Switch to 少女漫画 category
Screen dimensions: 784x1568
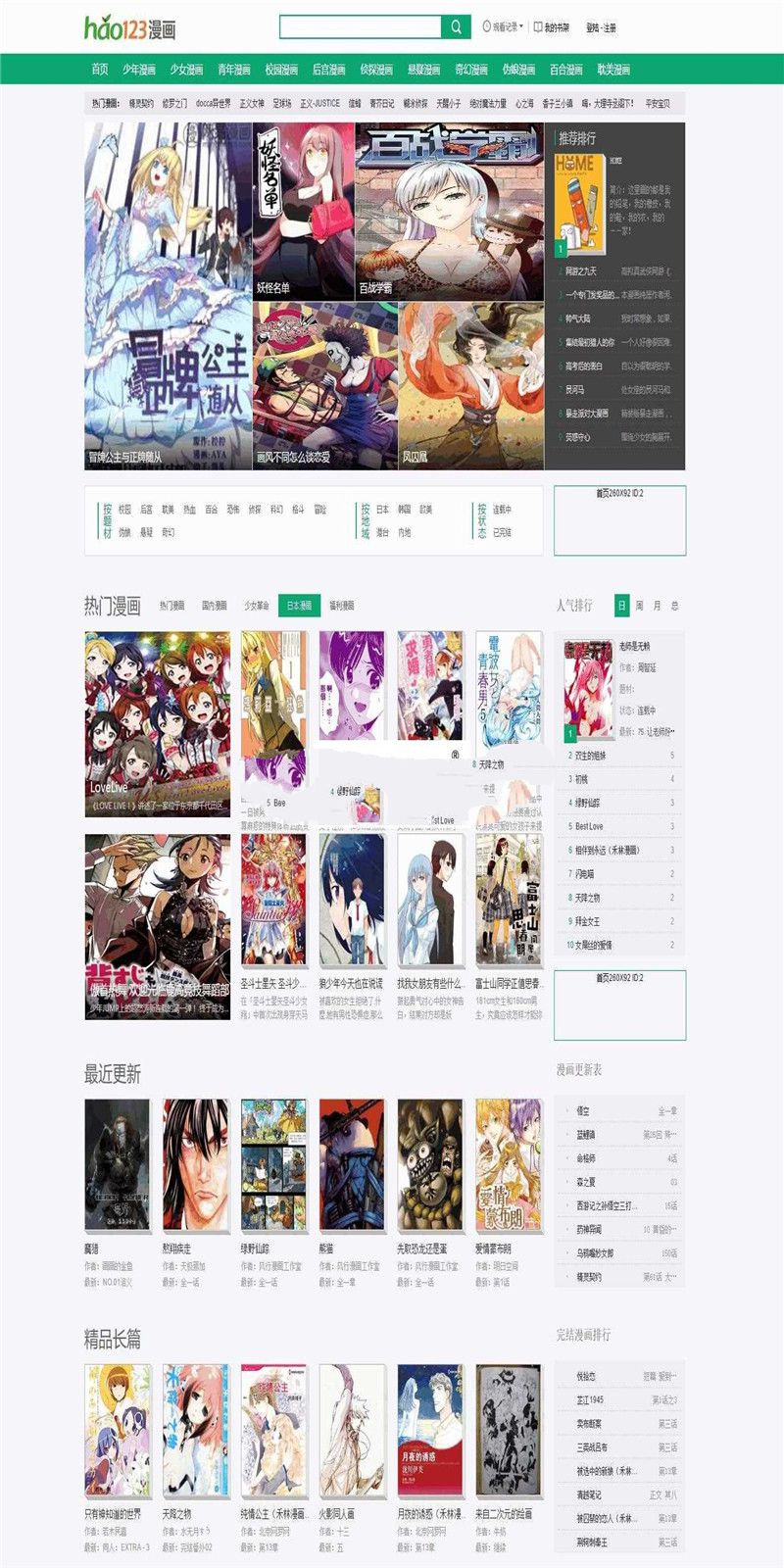(186, 70)
